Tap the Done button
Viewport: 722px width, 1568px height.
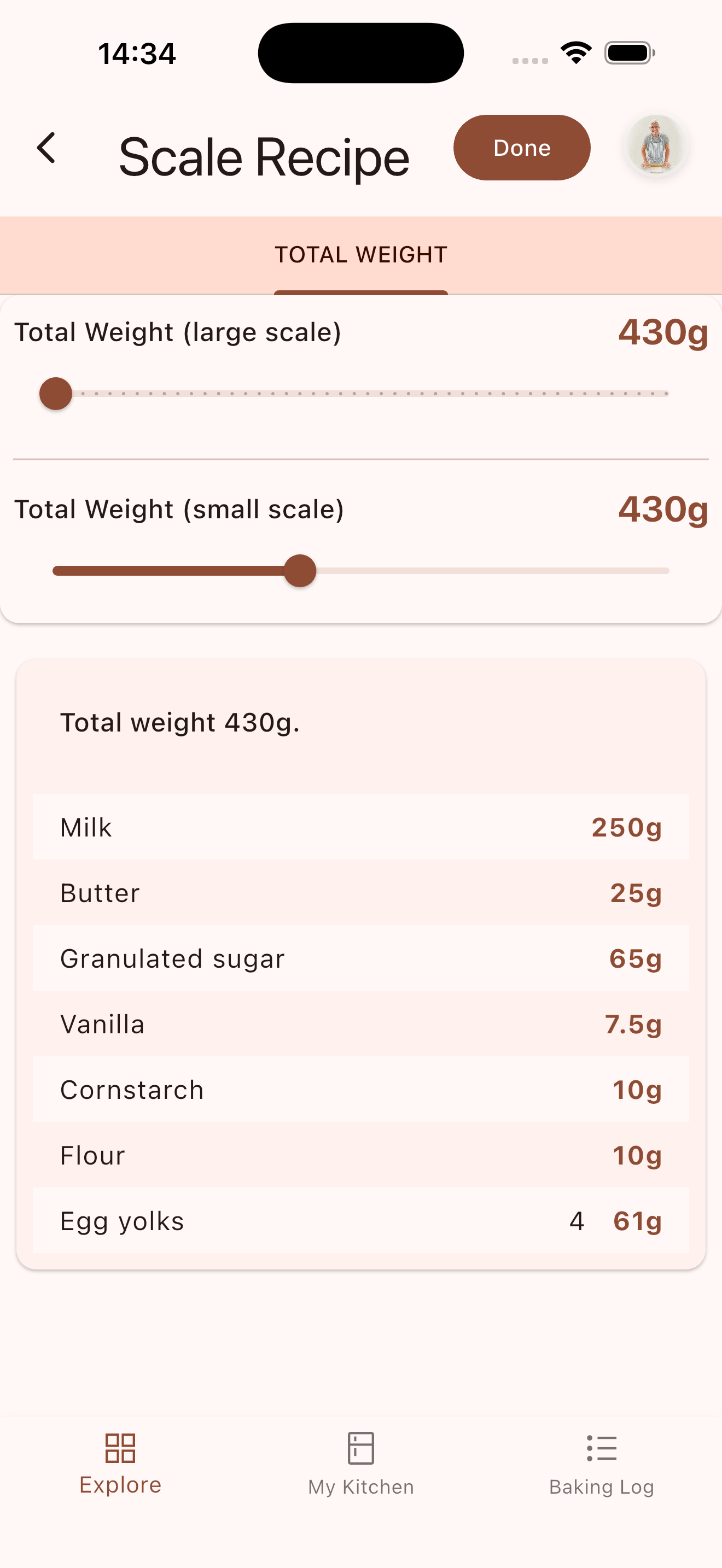tap(521, 147)
